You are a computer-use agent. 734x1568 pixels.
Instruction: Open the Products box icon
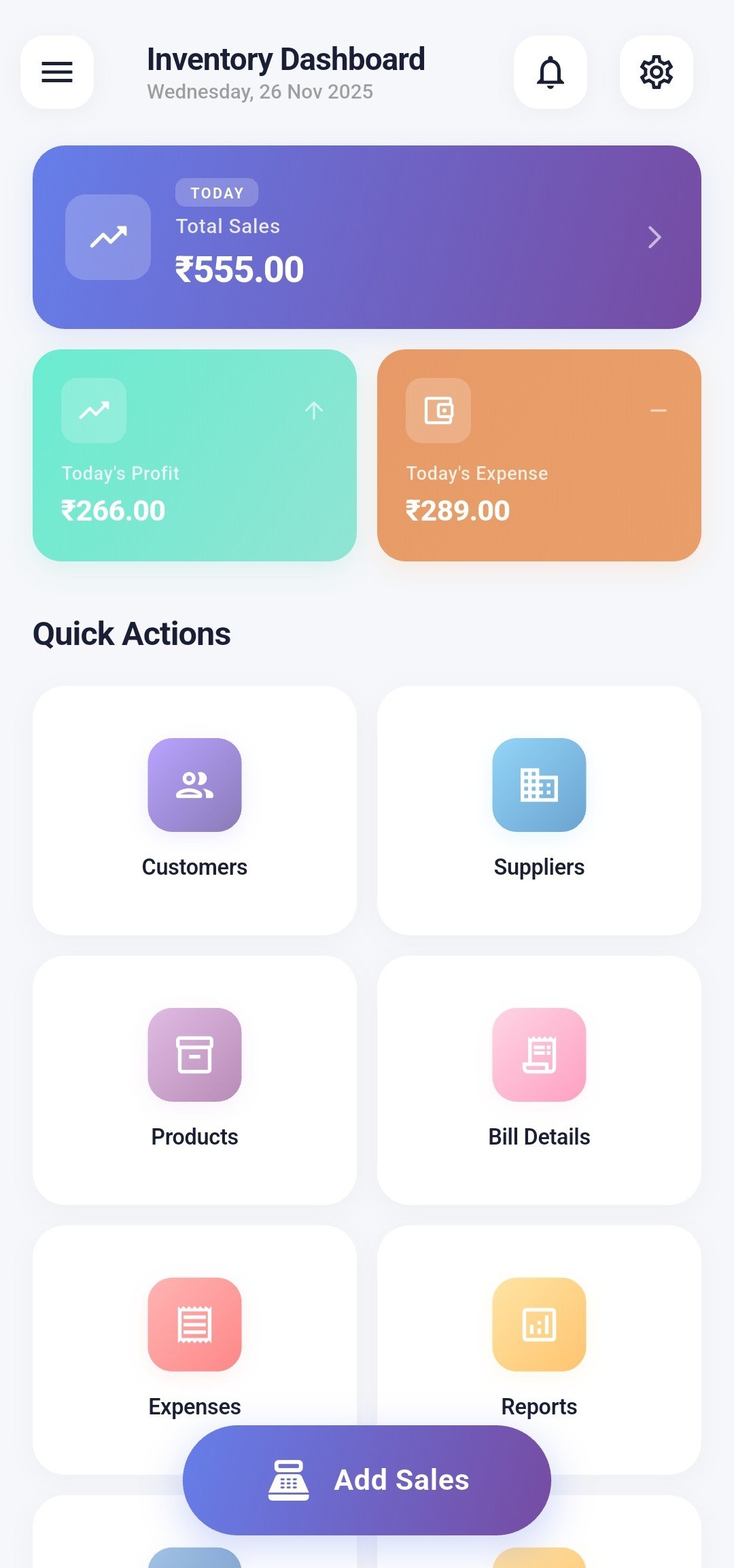coord(194,1056)
